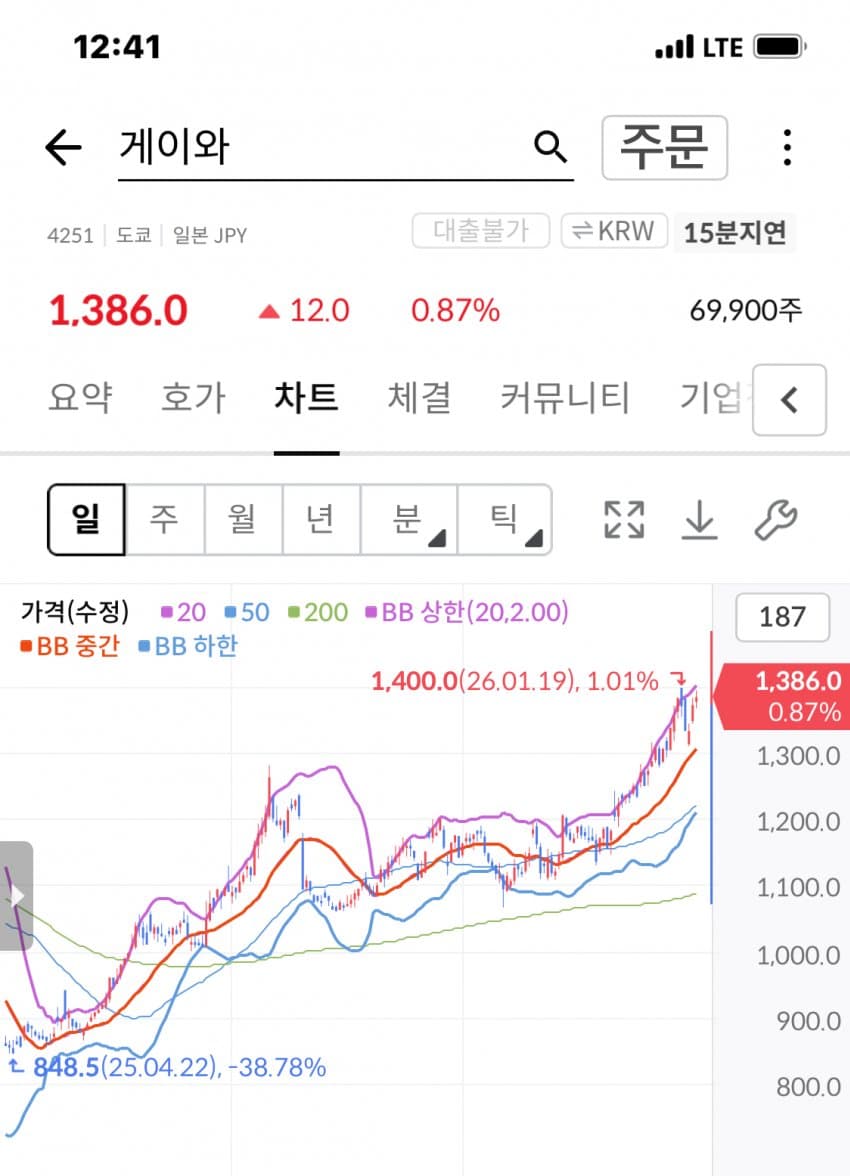Expand chart to full screen

pos(624,520)
